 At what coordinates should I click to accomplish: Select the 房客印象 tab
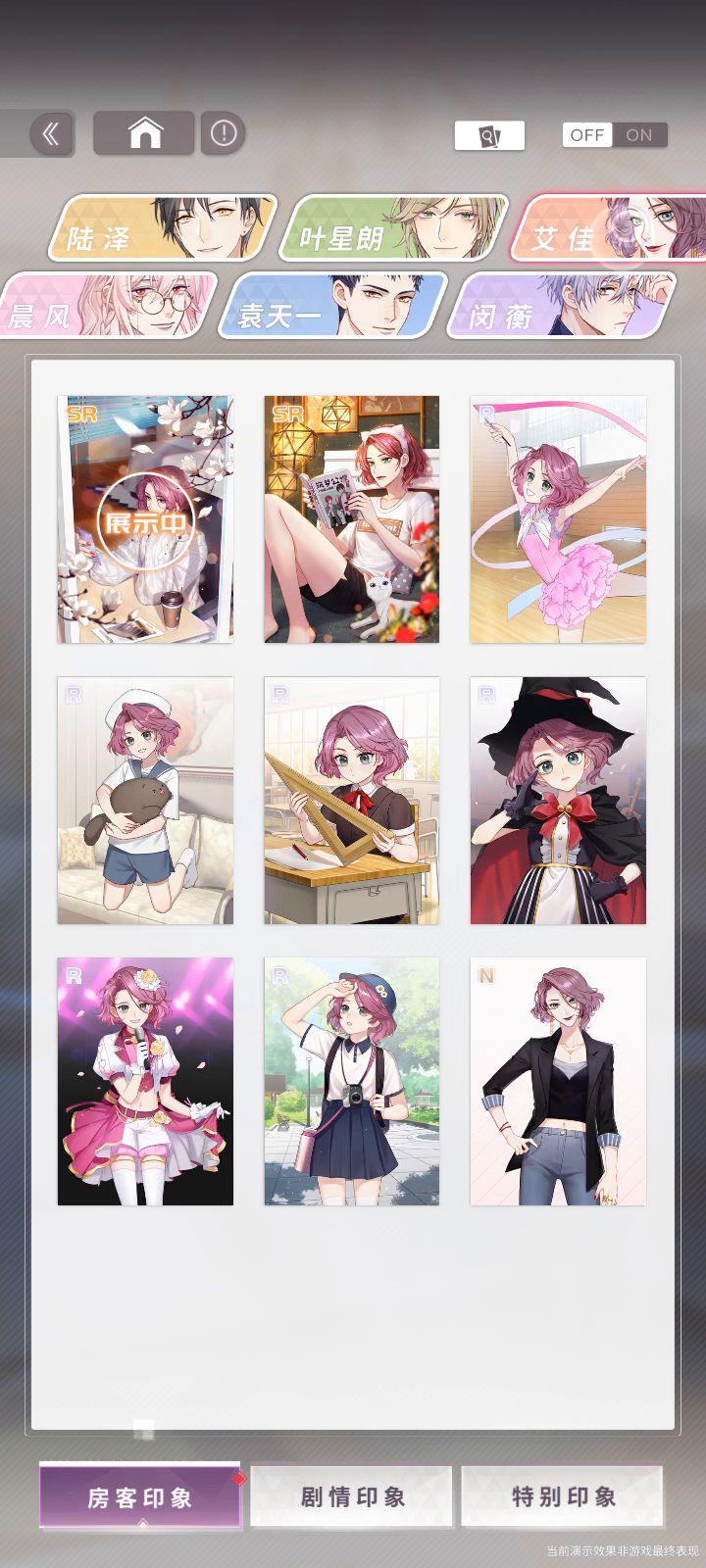pyautogui.click(x=140, y=1496)
